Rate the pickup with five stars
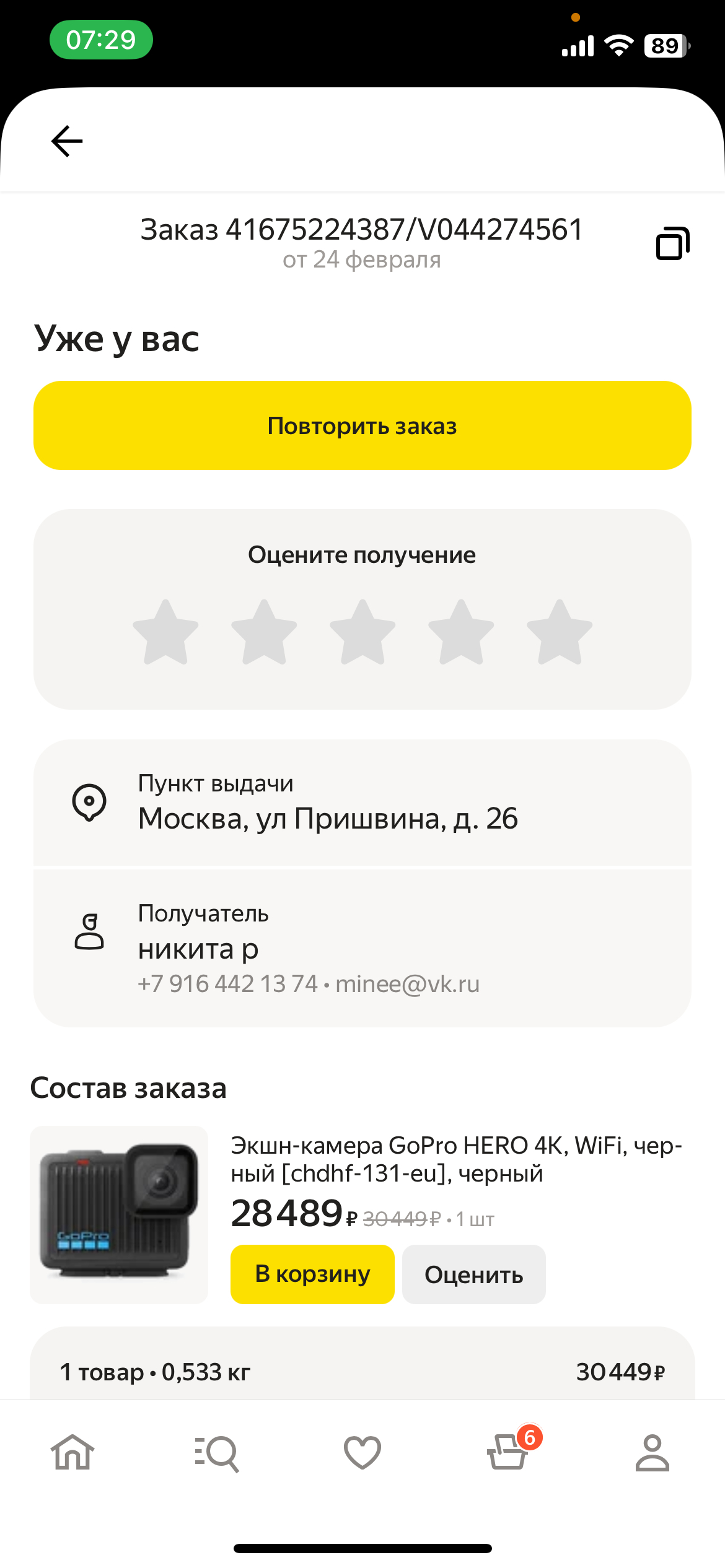This screenshot has height=1568, width=725. [560, 632]
